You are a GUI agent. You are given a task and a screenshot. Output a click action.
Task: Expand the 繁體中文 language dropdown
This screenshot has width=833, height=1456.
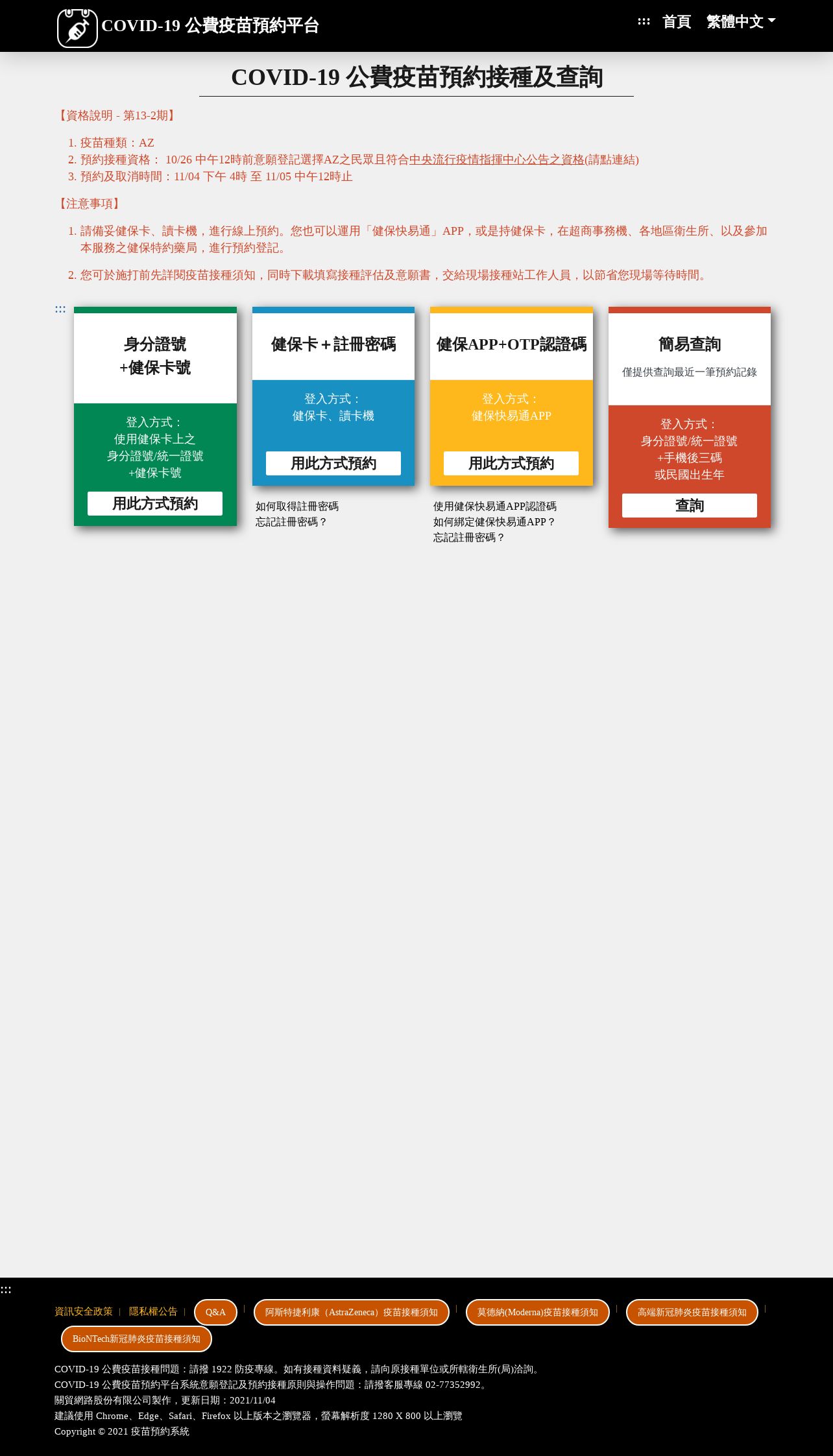point(741,22)
